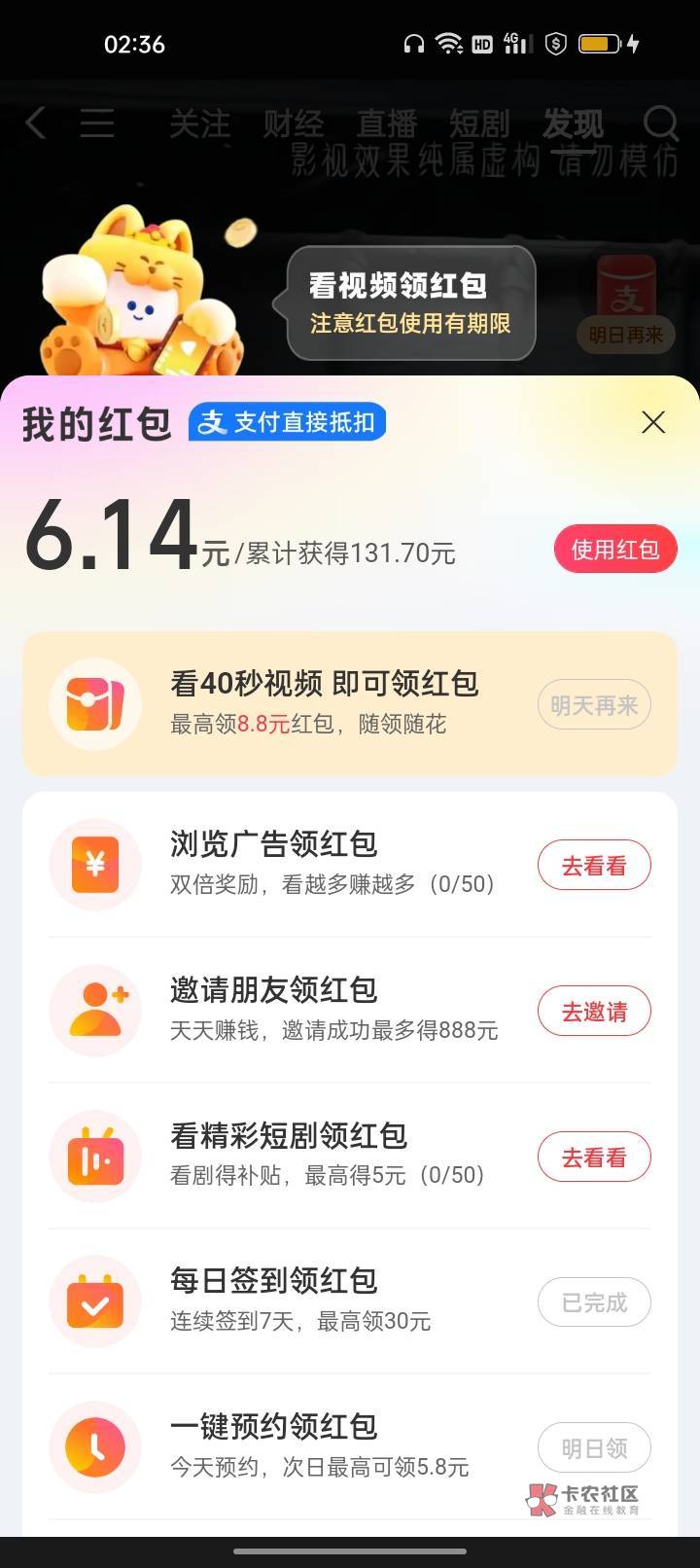700x1568 pixels.
Task: Open the hamburger menu icon
Action: (97, 124)
